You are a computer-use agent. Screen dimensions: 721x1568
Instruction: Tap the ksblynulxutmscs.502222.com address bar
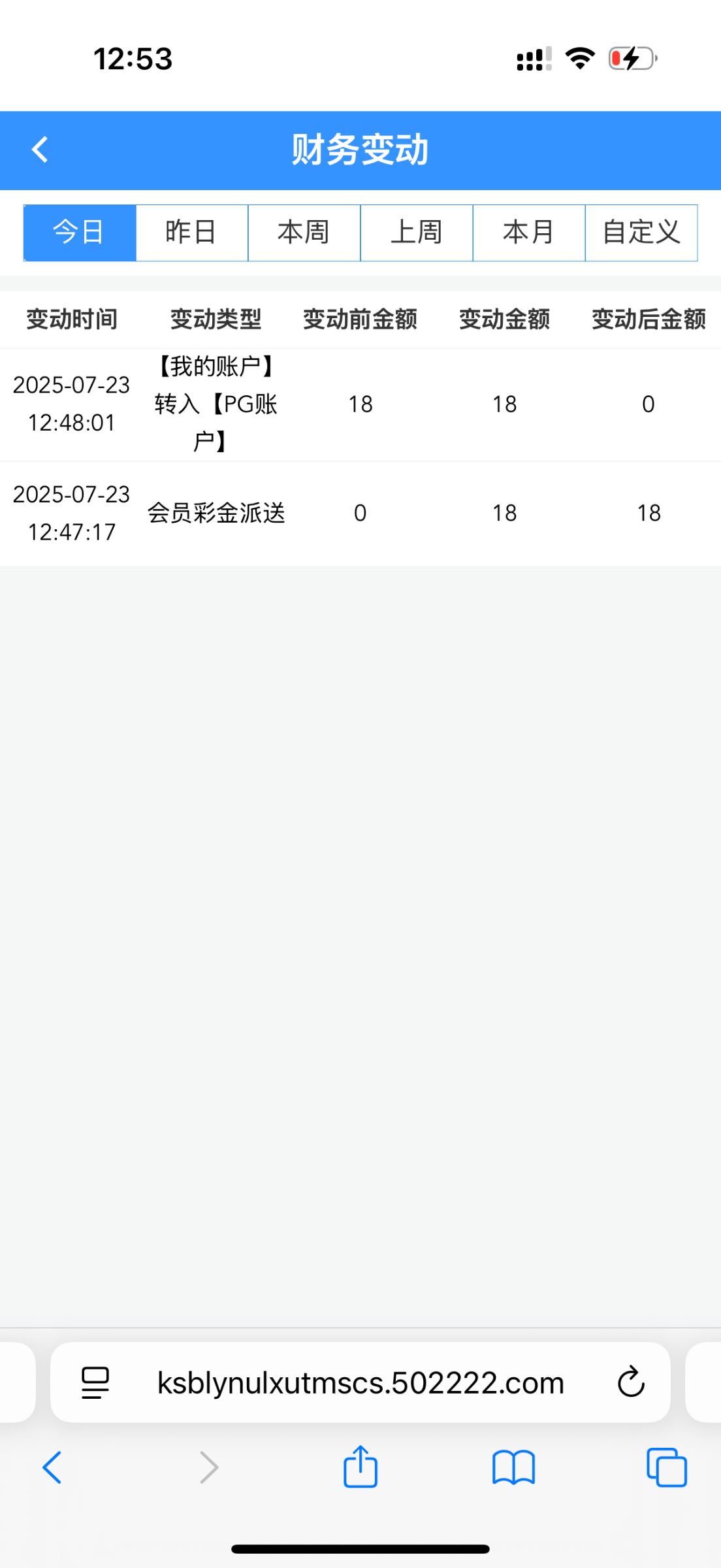click(x=360, y=1382)
